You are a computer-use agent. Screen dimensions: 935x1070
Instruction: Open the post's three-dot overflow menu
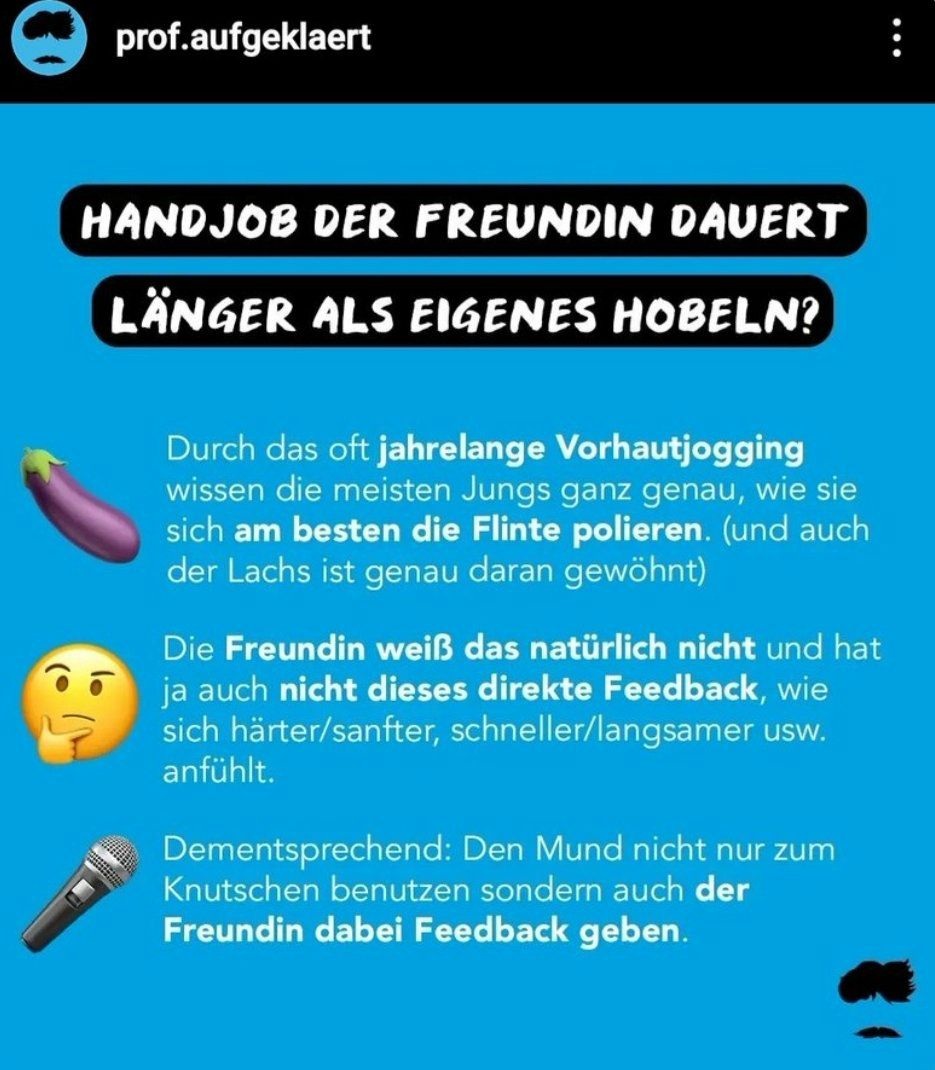(896, 39)
